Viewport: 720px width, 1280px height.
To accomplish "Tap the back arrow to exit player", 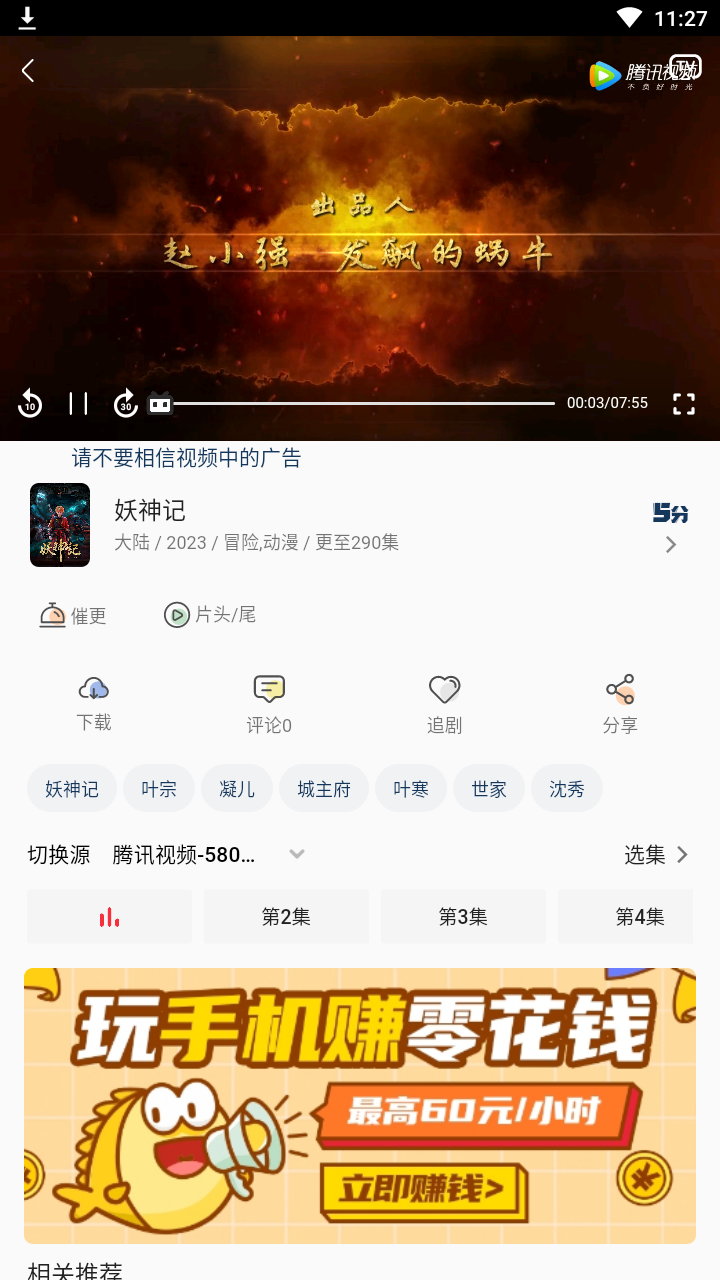I will (27, 71).
